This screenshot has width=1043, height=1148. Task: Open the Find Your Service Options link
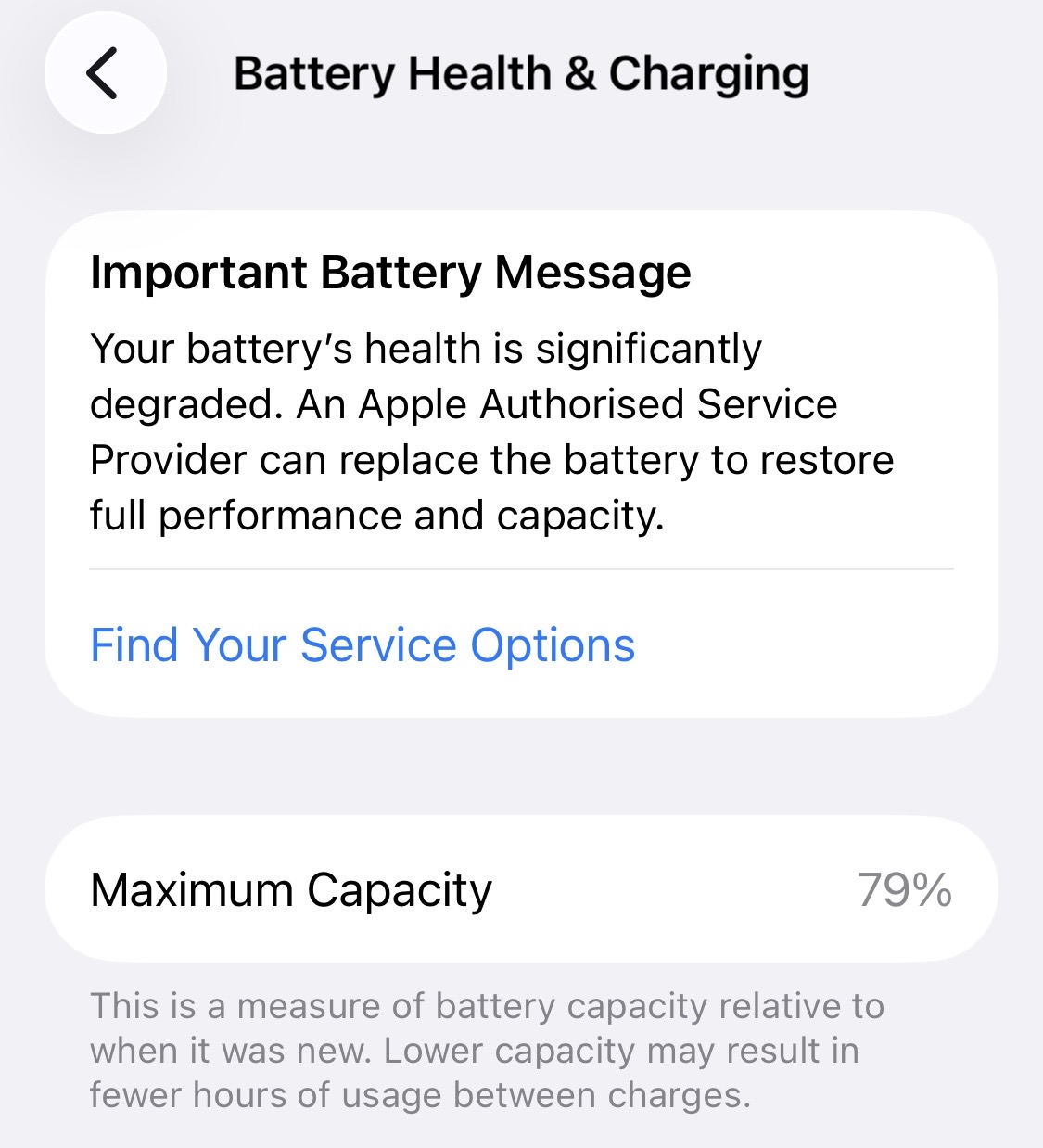(x=363, y=644)
